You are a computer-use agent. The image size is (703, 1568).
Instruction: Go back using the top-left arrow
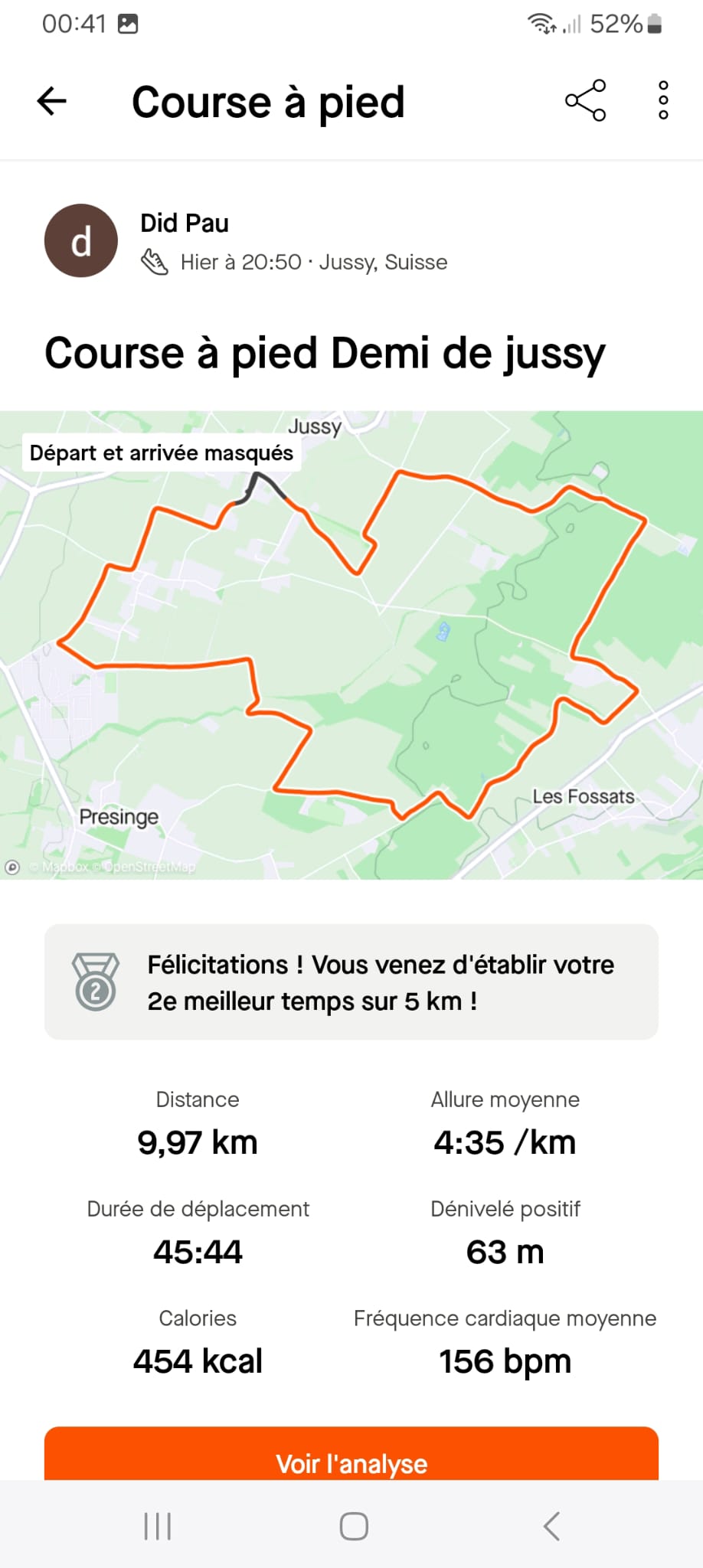pos(52,101)
